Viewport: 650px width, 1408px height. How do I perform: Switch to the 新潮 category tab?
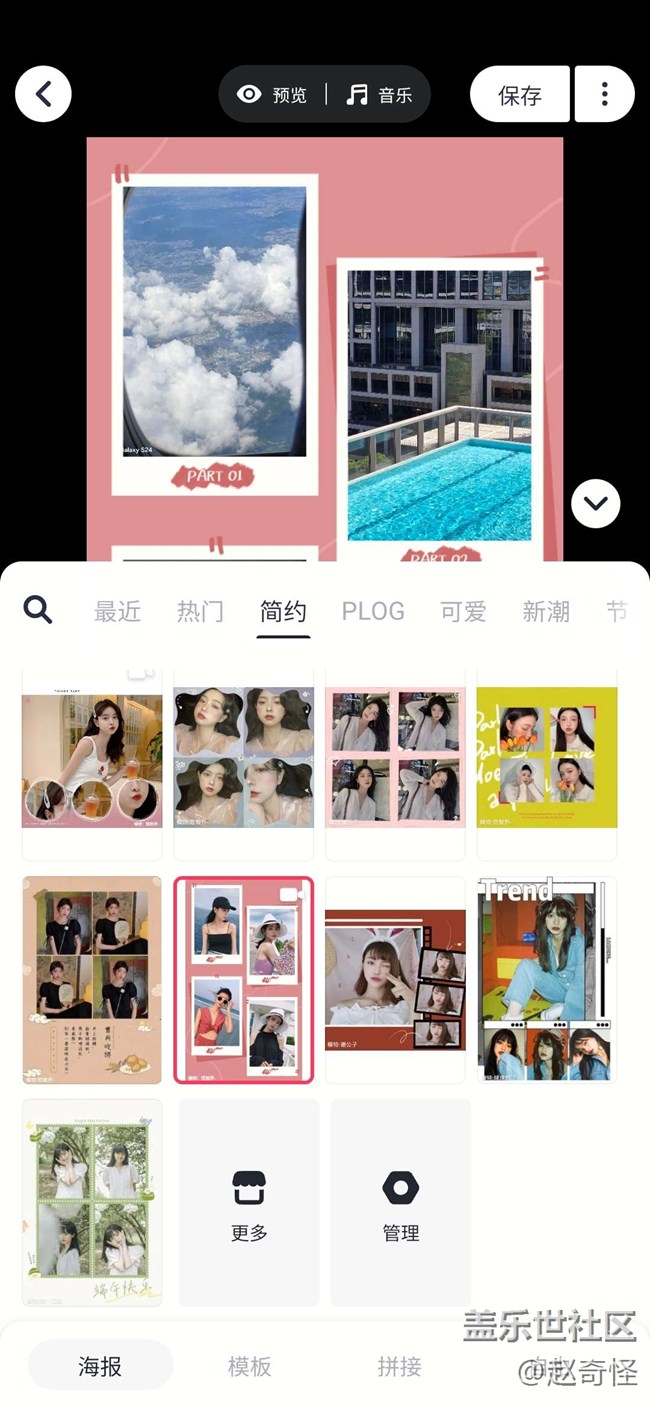546,611
